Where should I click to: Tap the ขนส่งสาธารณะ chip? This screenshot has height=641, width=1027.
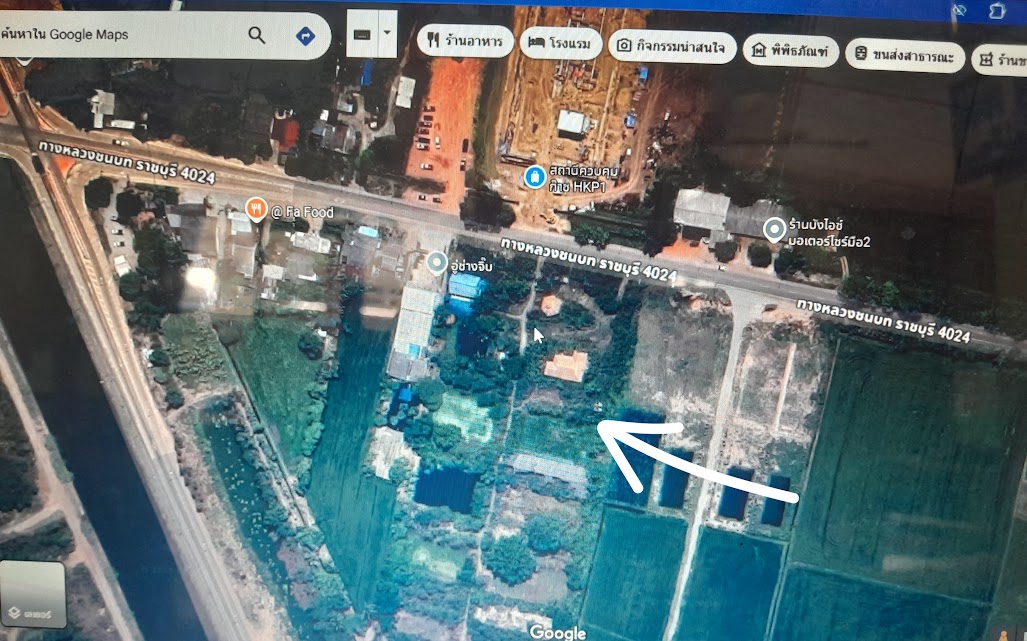pyautogui.click(x=906, y=55)
